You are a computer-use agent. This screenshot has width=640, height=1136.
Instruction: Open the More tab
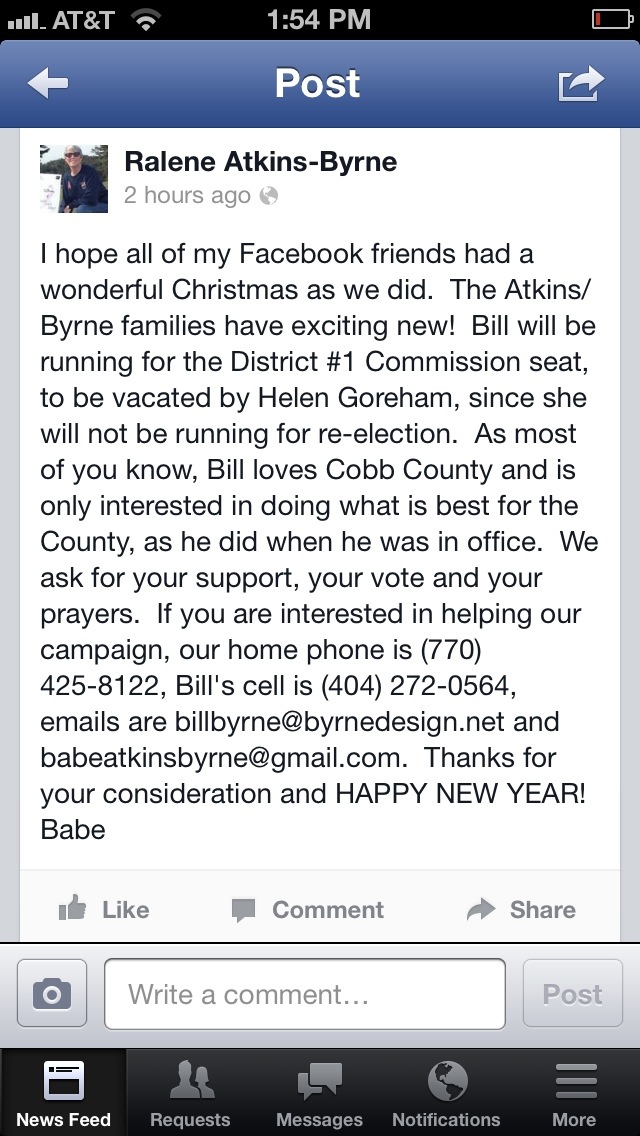click(x=575, y=1093)
